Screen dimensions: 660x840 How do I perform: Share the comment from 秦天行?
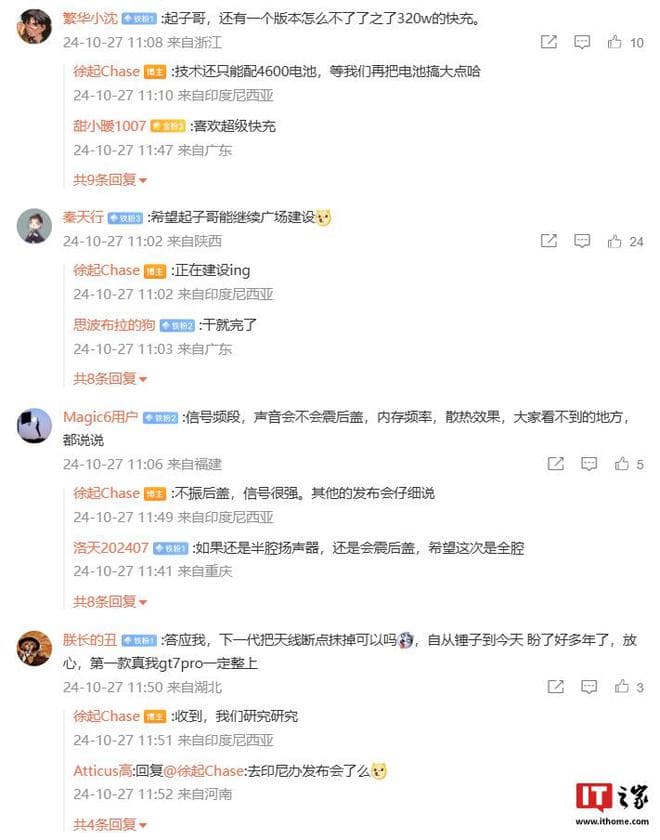point(549,241)
